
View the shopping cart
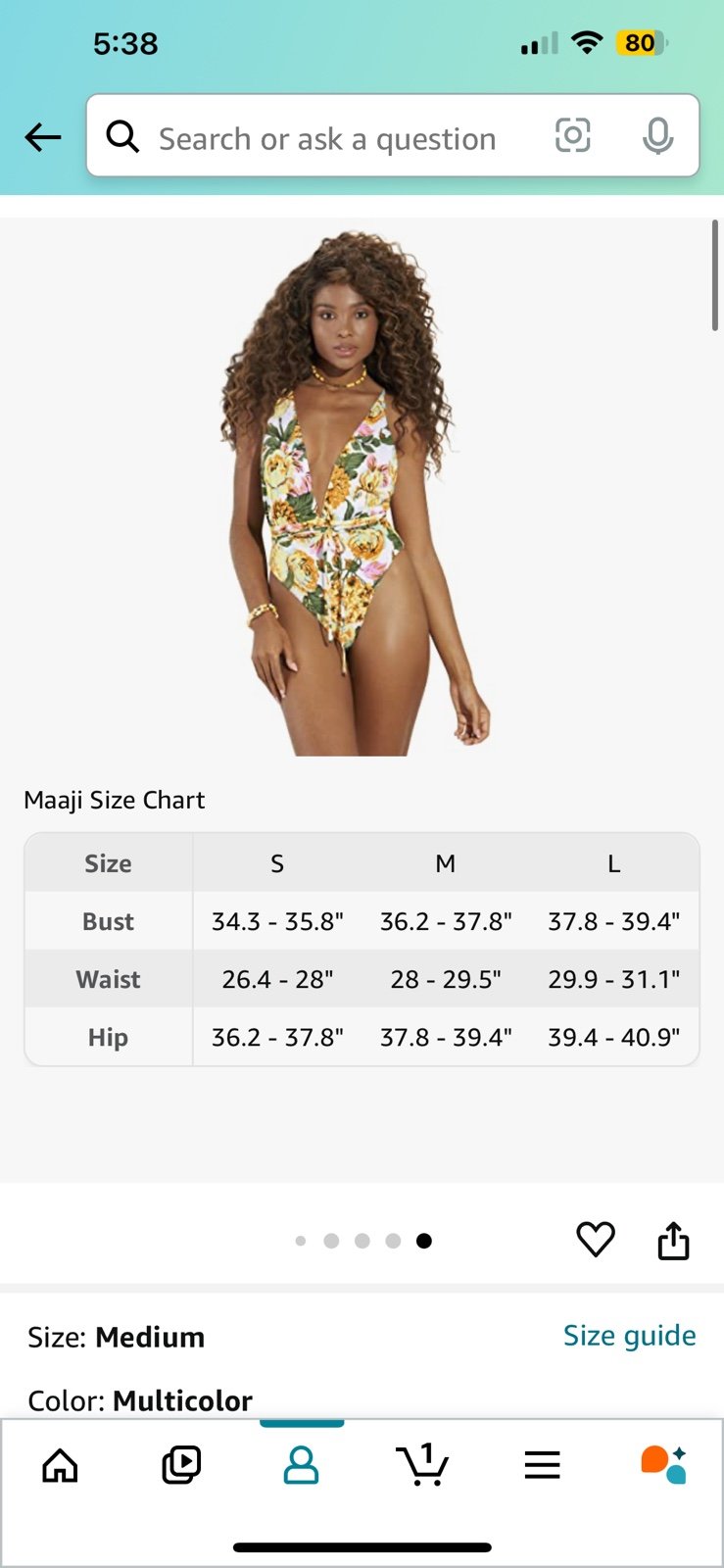[422, 1465]
